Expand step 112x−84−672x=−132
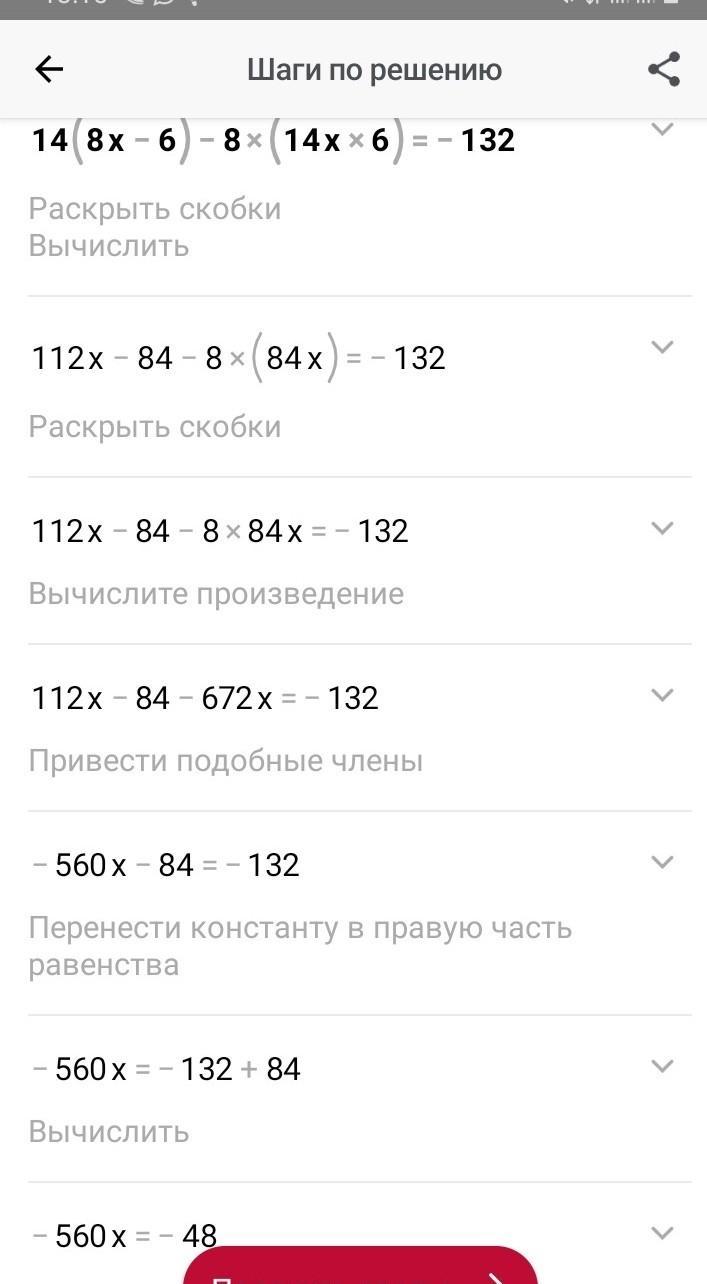Viewport: 707px width, 1284px height. point(662,695)
